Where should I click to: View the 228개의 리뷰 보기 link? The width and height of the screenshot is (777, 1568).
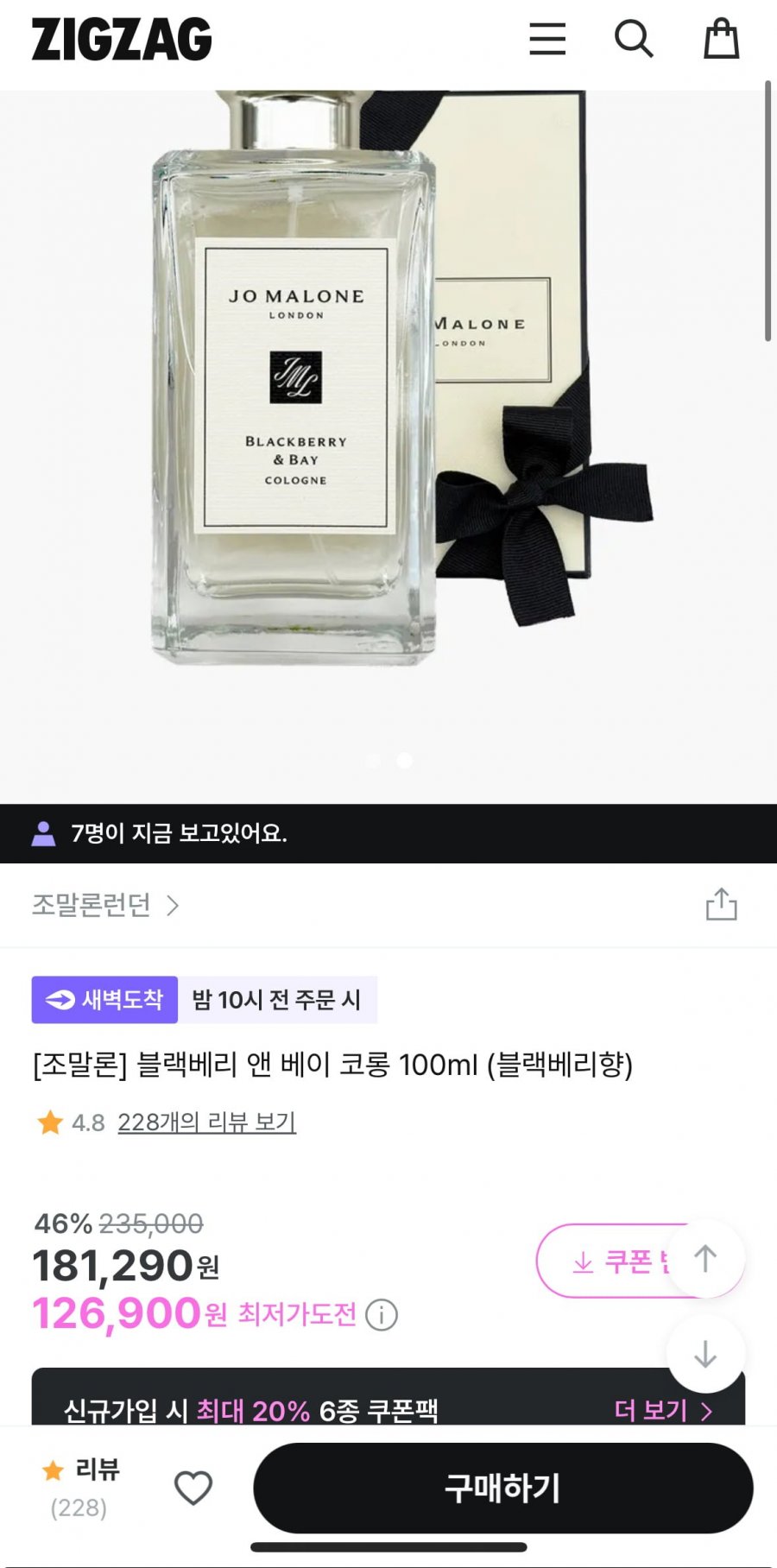(207, 1122)
